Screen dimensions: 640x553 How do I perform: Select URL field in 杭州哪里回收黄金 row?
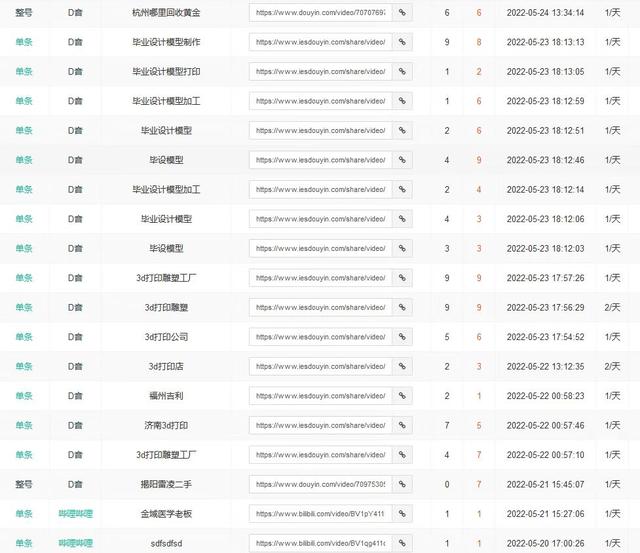[x=320, y=13]
